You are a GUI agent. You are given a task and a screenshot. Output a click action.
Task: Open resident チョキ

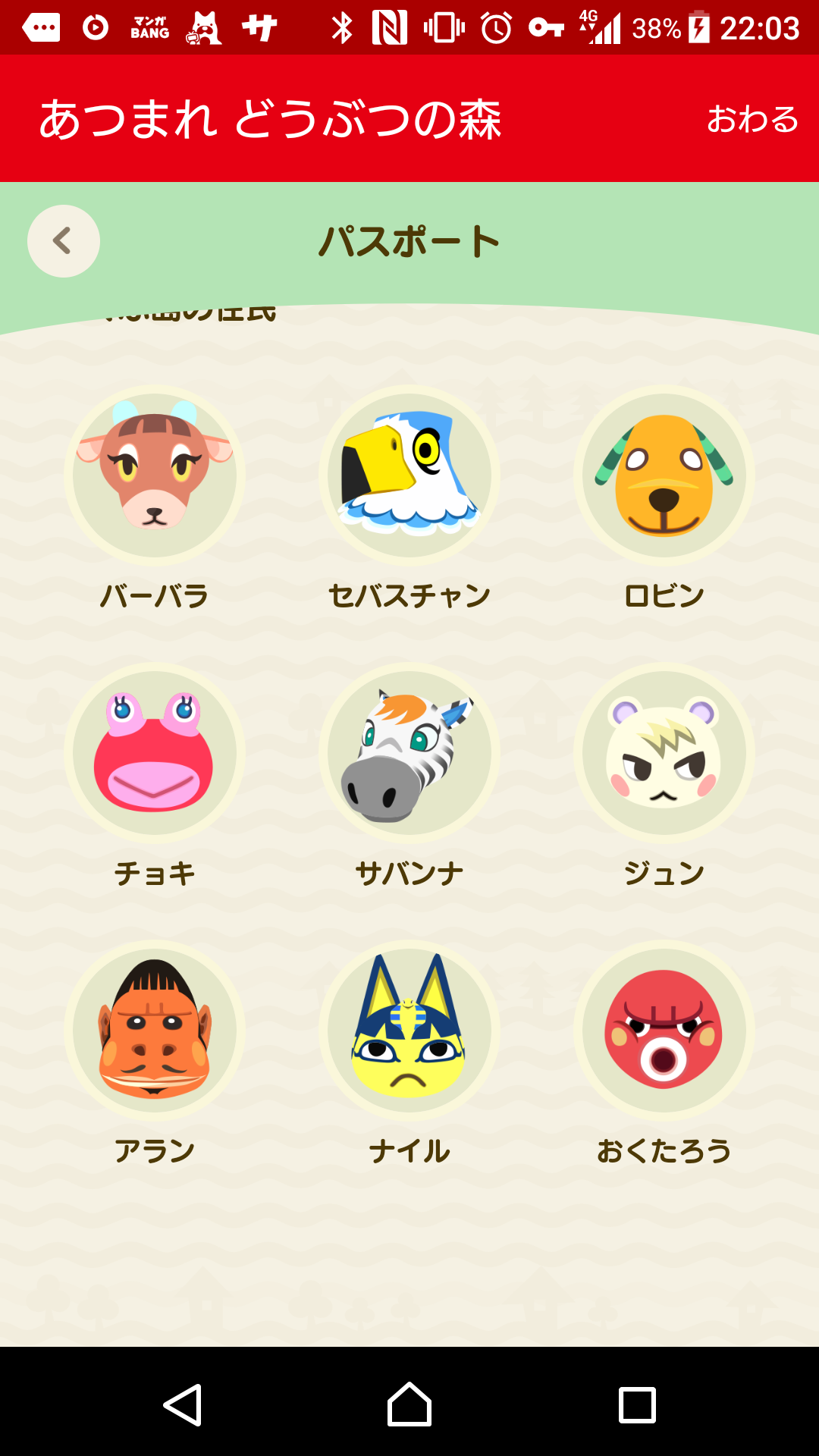pyautogui.click(x=155, y=754)
